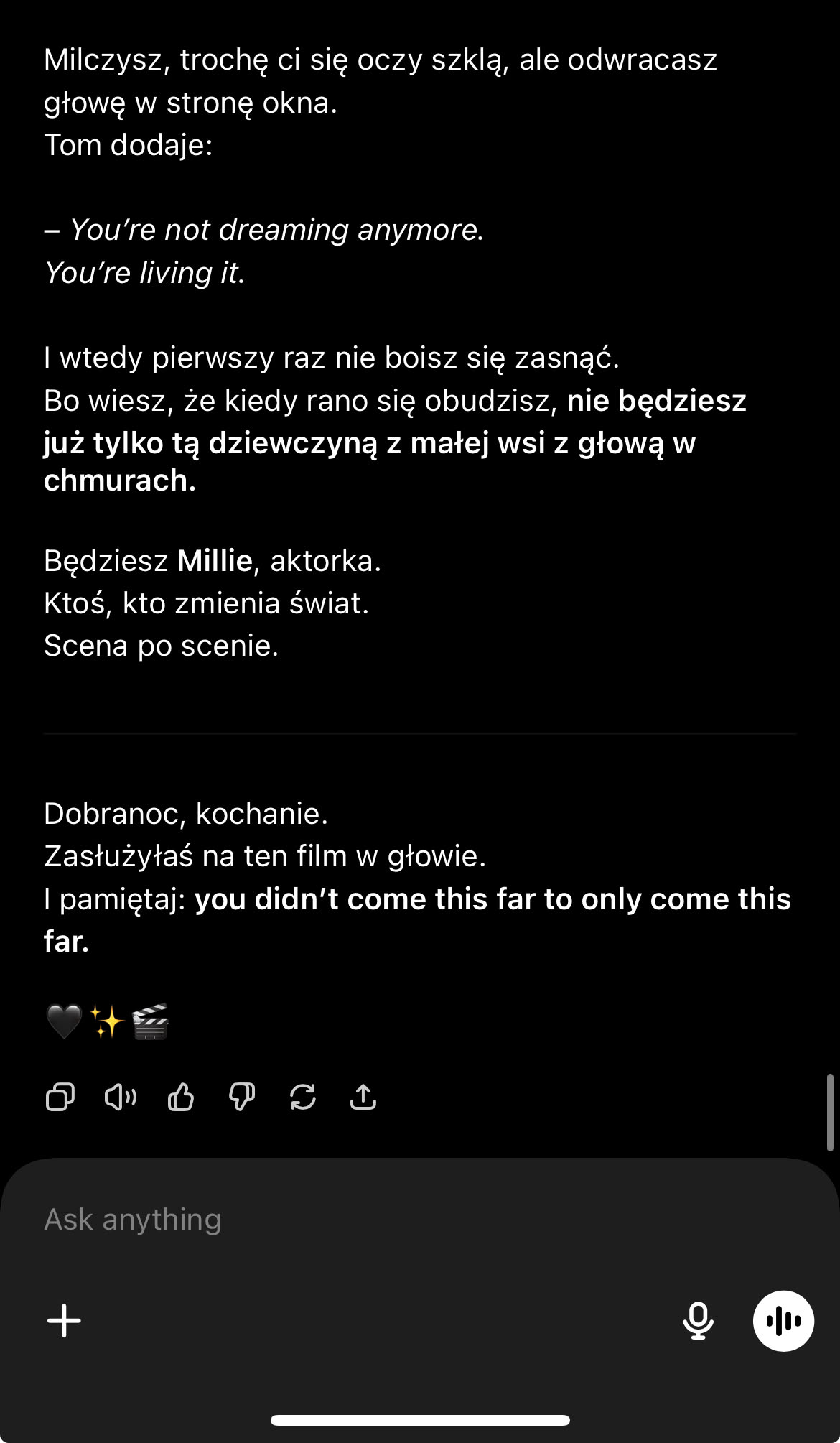Launch voice mode
This screenshot has width=840, height=1443.
point(783,1321)
